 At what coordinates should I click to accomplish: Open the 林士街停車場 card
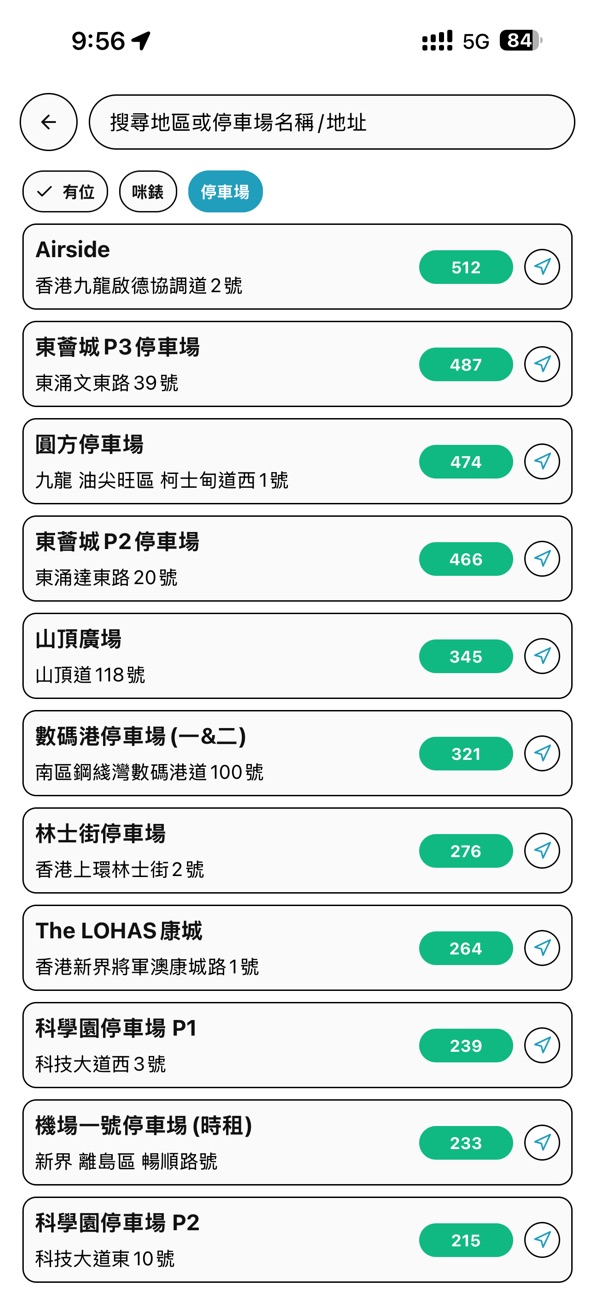(297, 850)
